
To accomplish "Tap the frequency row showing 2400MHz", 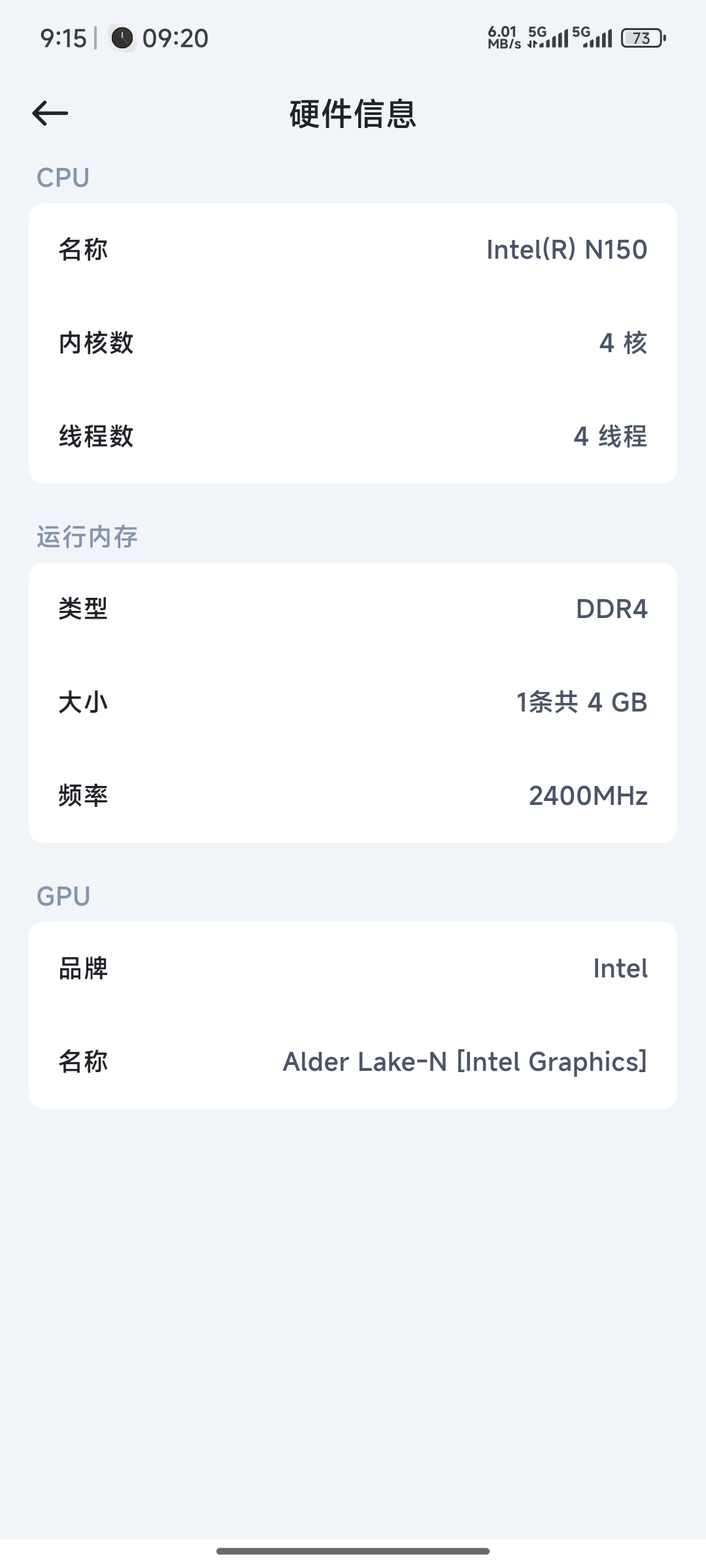I will tap(353, 796).
